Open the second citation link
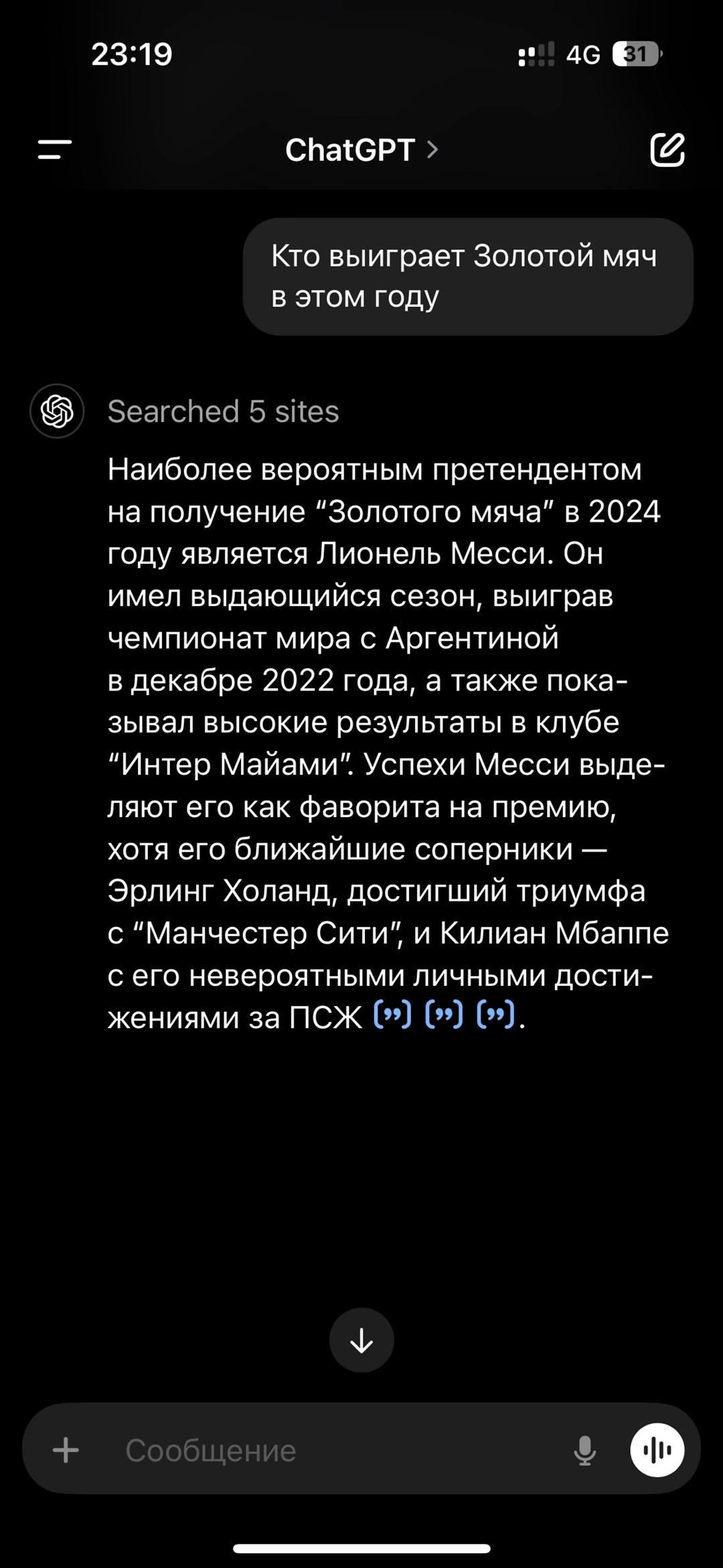 click(x=444, y=1015)
